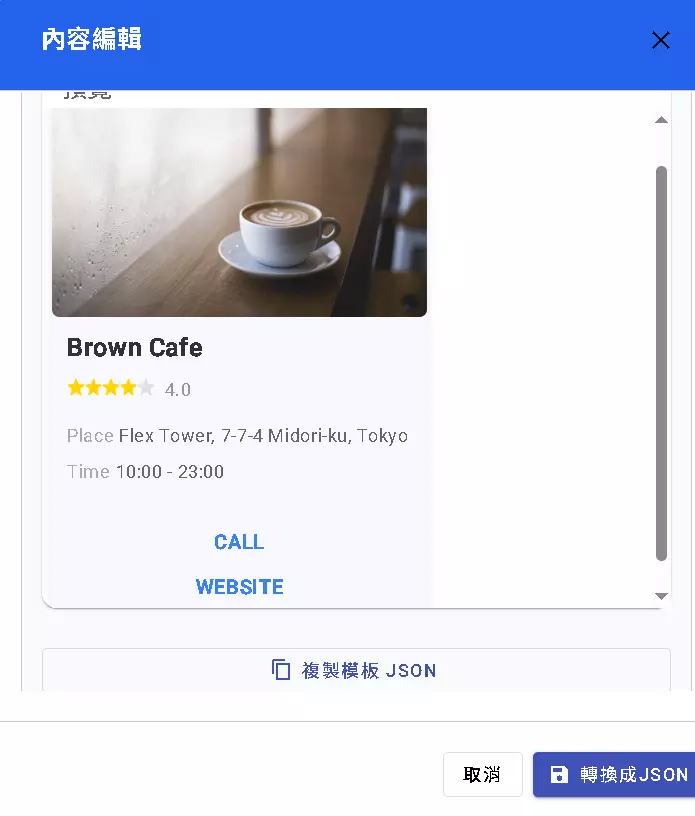695x816 pixels.
Task: Tap the scrollbar up arrow in preview
Action: pyautogui.click(x=661, y=120)
